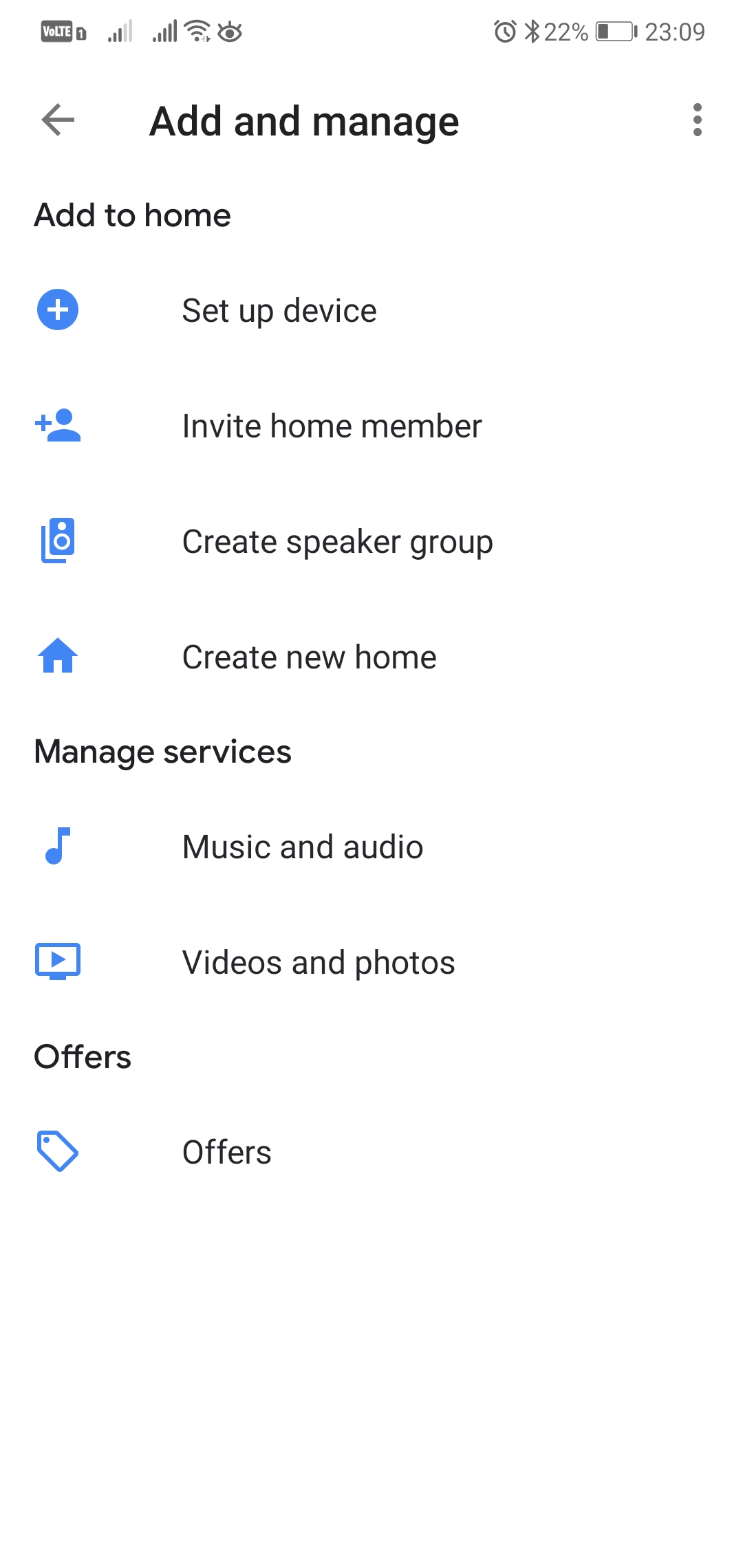The image size is (743, 1568).
Task: Open the three-dot overflow menu
Action: point(698,120)
